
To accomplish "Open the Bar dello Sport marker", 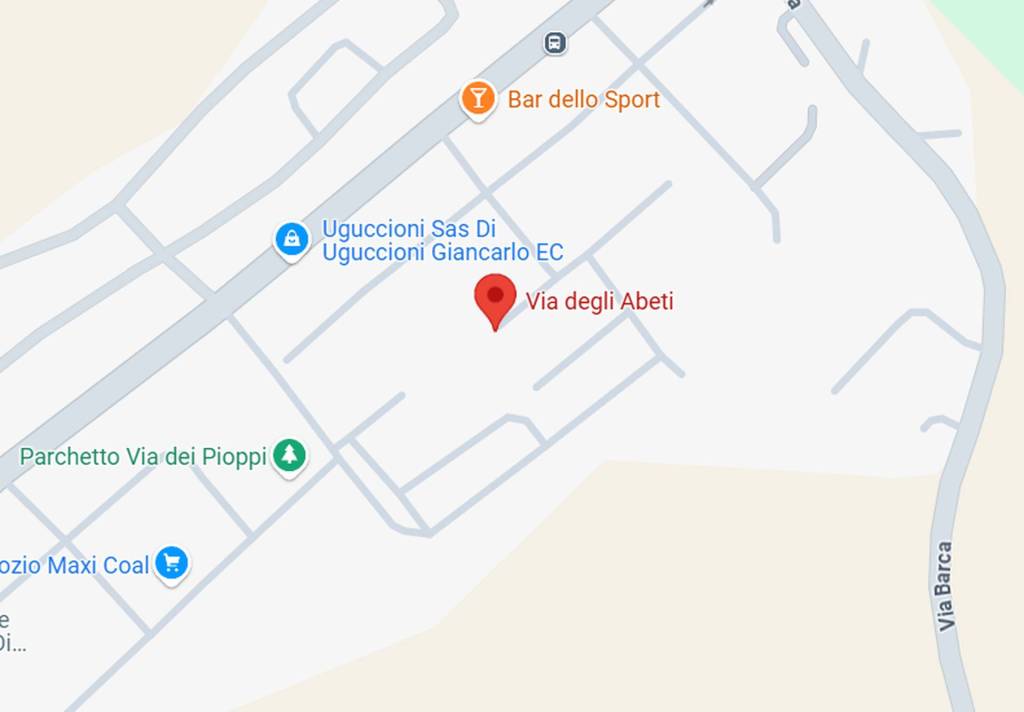I will (478, 98).
